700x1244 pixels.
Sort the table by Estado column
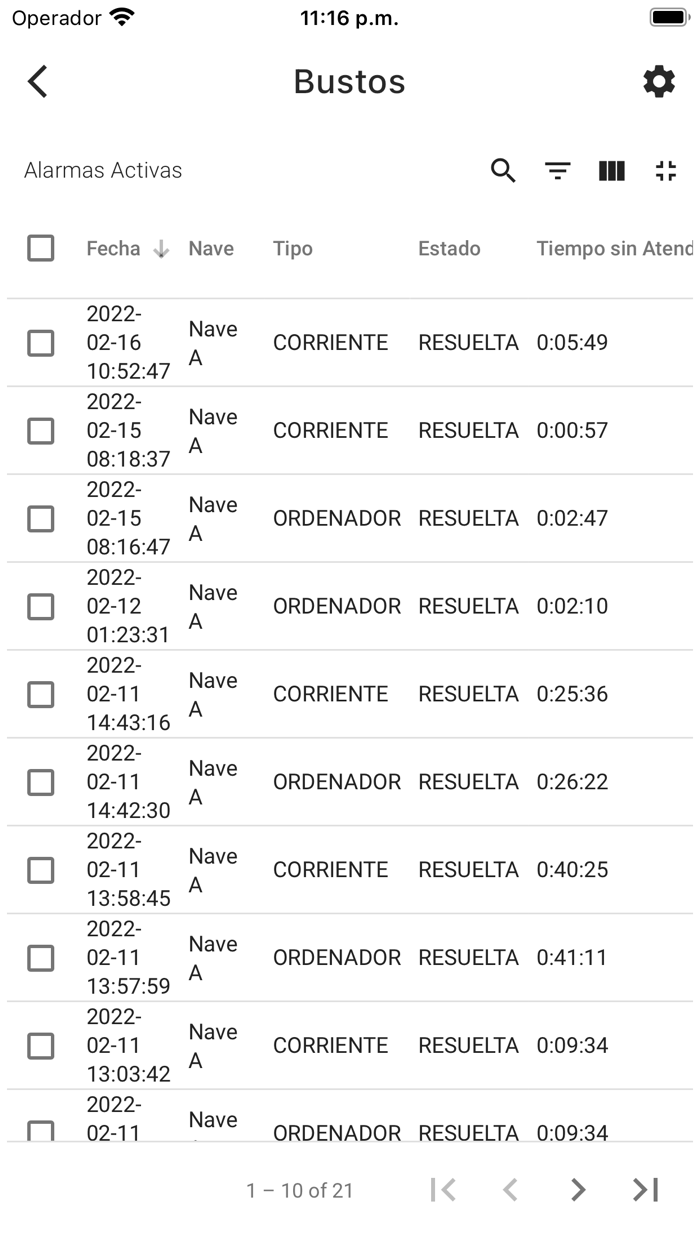[449, 249]
